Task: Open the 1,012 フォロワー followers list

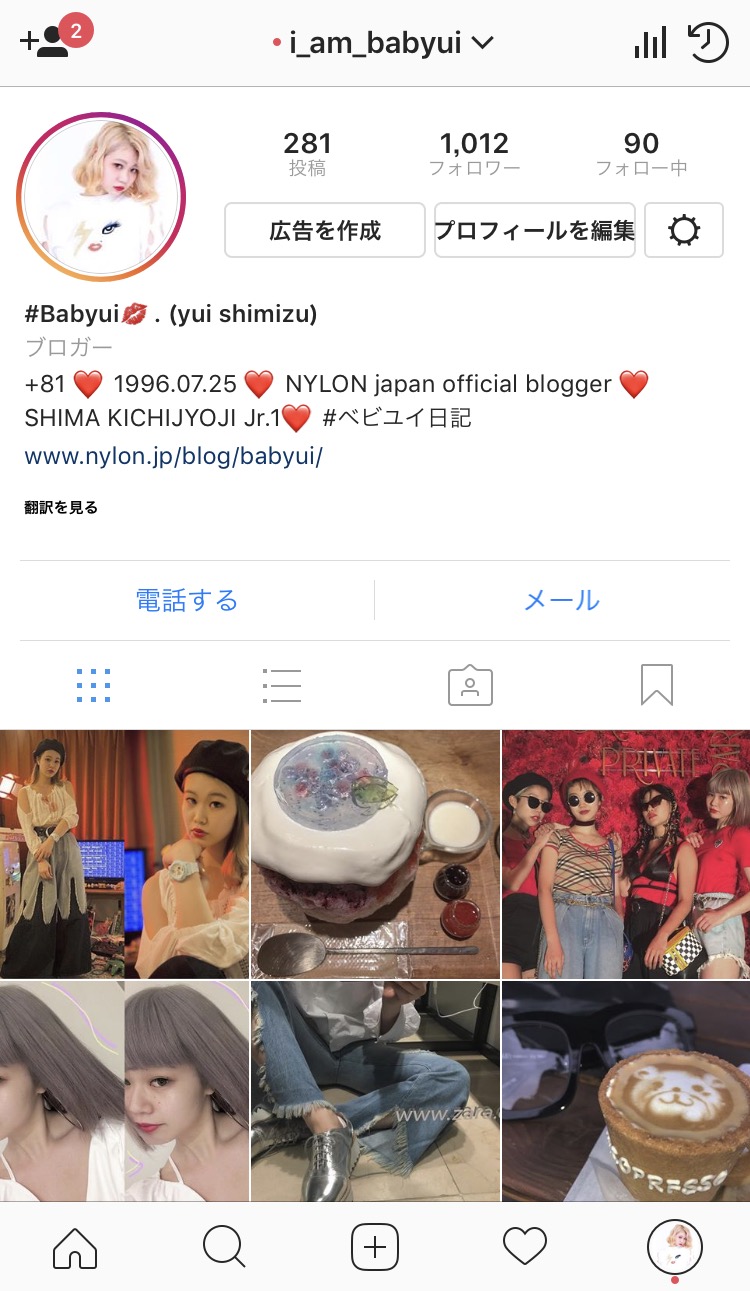Action: pos(474,154)
